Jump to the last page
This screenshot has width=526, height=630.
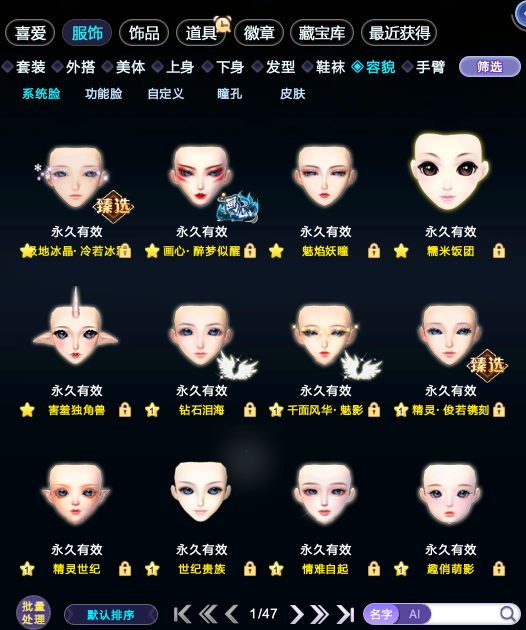(x=346, y=614)
